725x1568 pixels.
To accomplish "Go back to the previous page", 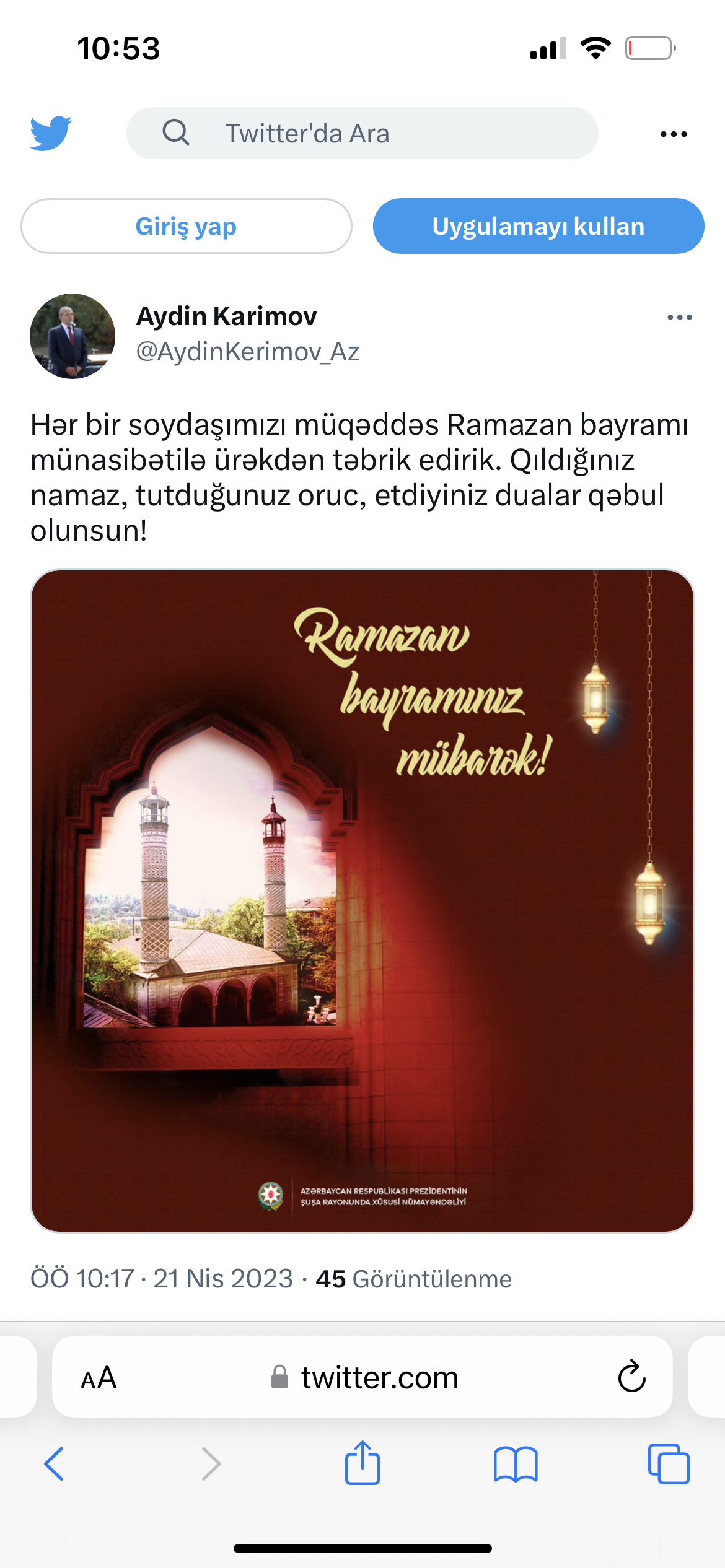I will 54,1464.
